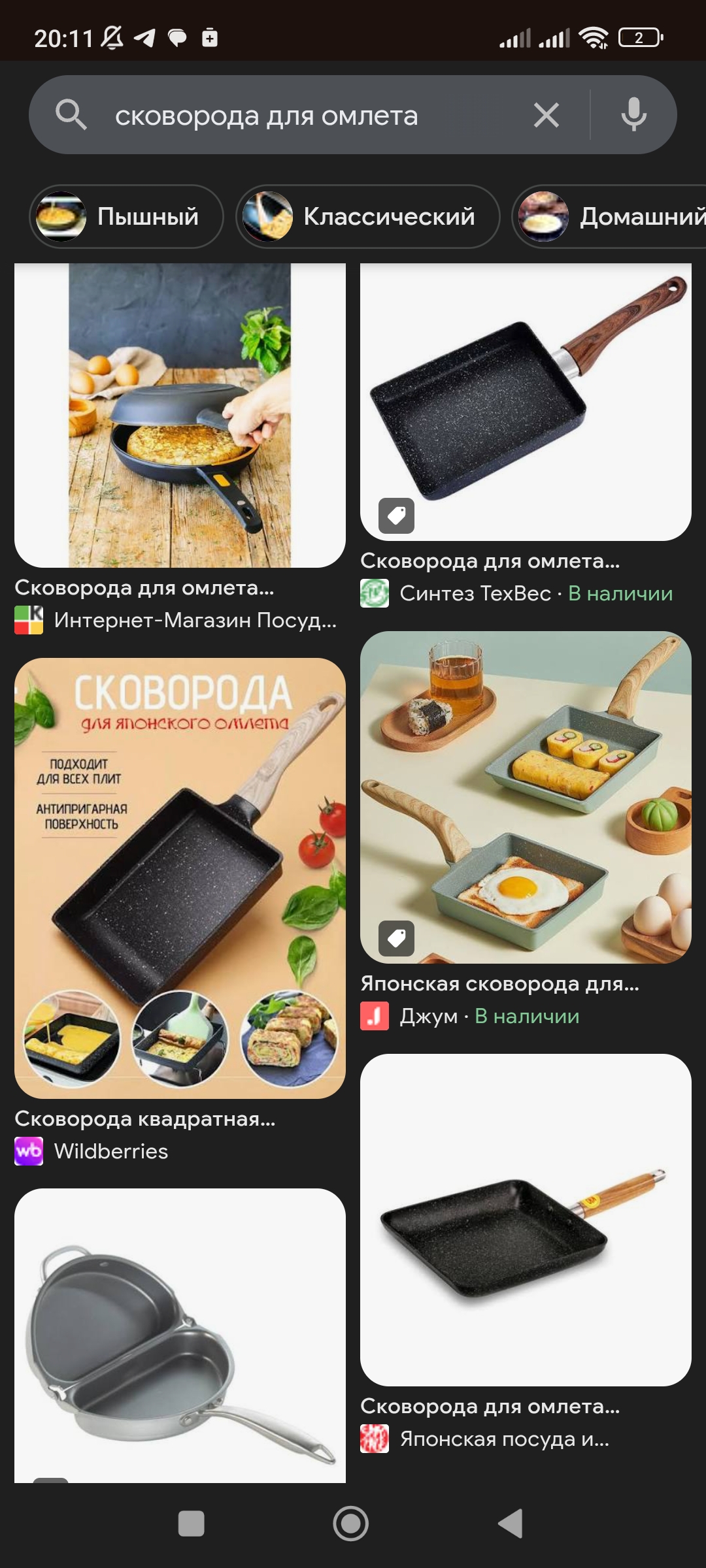706x1568 pixels.
Task: Open the Wildberries square pan result
Action: click(x=180, y=877)
